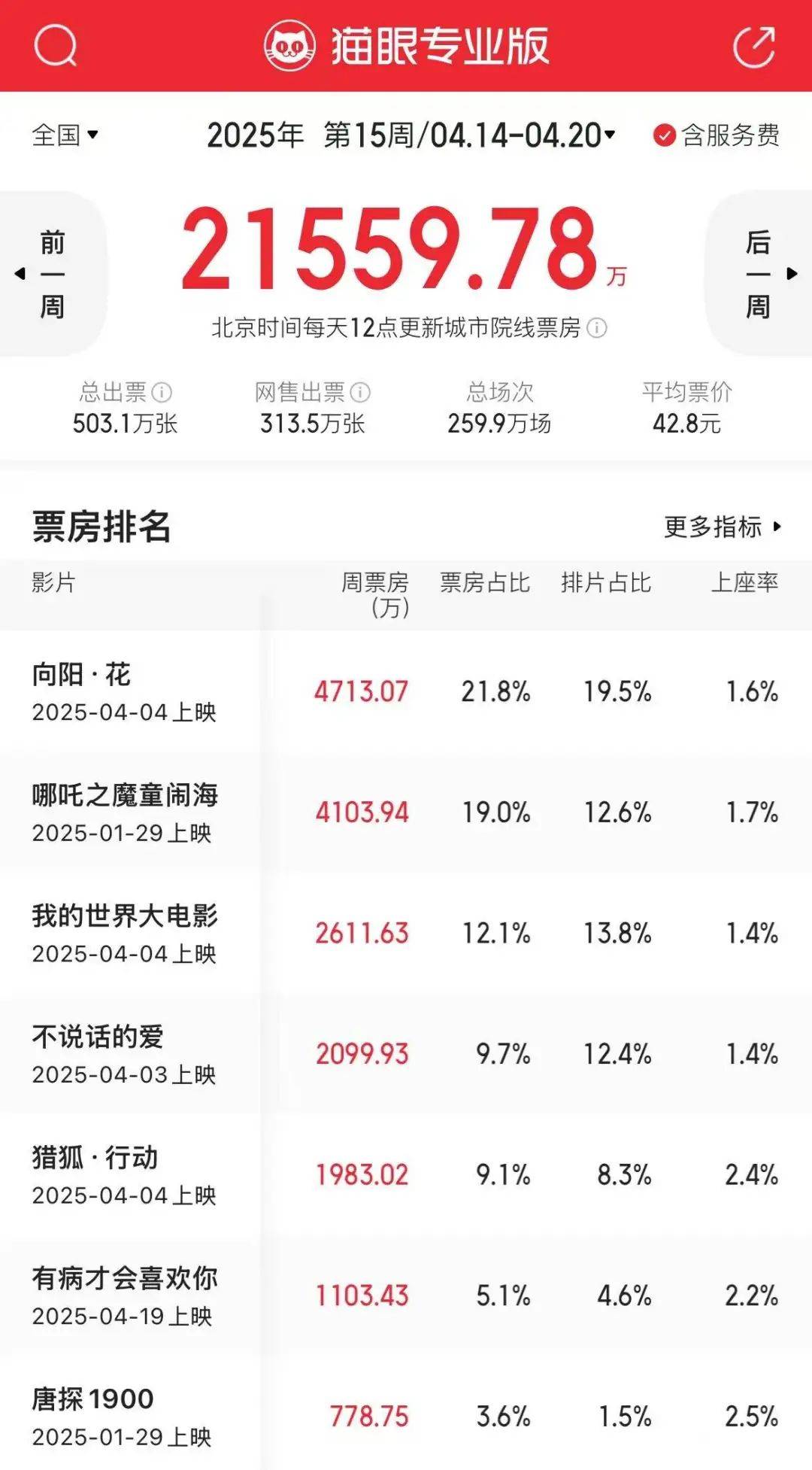Tap the info icon beside 城市院线票房
Screen dimensions: 812x1470
(596, 328)
